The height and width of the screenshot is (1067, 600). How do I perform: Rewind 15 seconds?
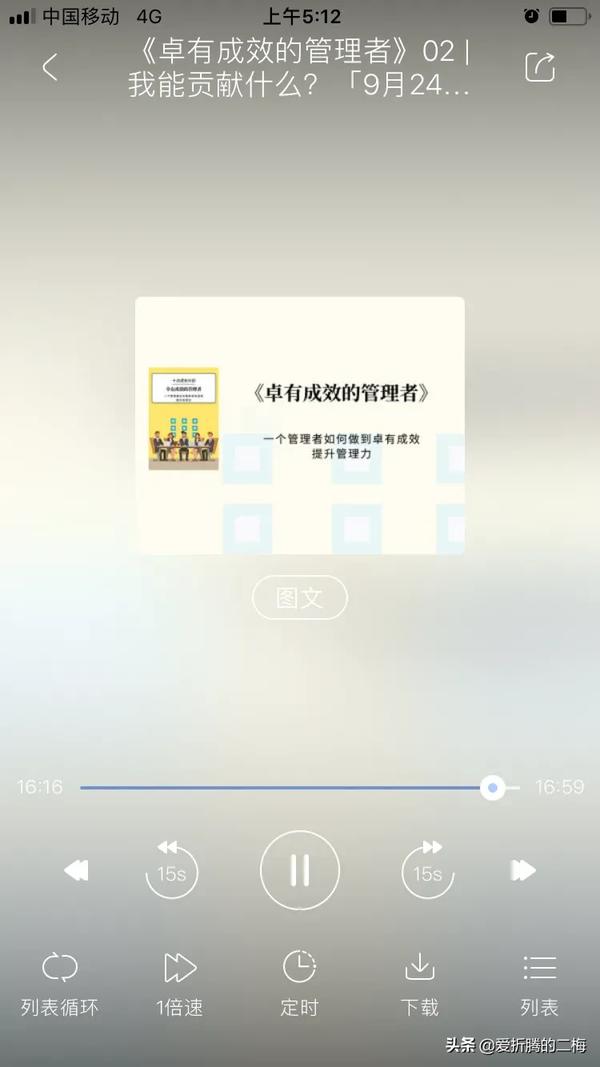click(171, 870)
